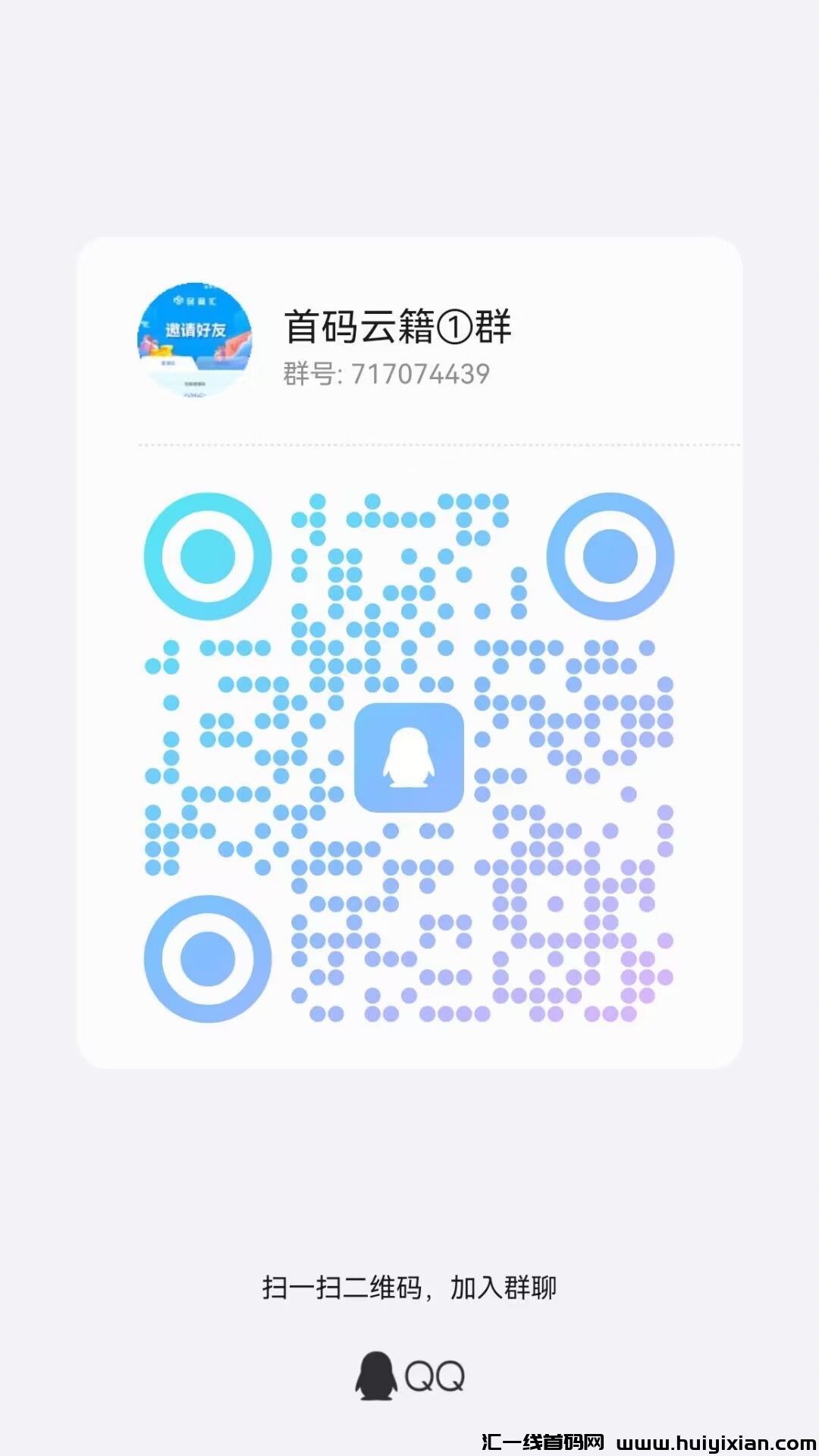Click the group title 首码云籍①群
Viewport: 819px width, 1456px height.
pyautogui.click(x=400, y=326)
